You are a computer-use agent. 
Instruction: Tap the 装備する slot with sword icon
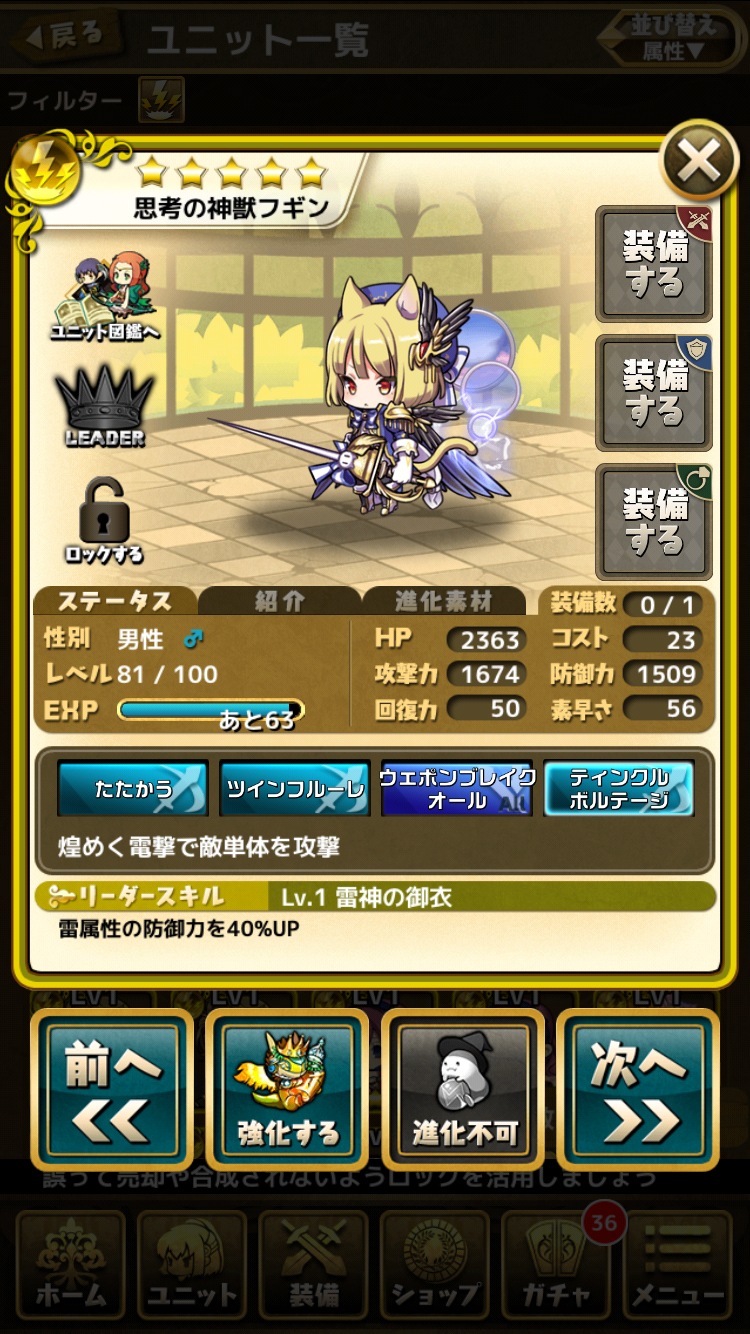[654, 263]
